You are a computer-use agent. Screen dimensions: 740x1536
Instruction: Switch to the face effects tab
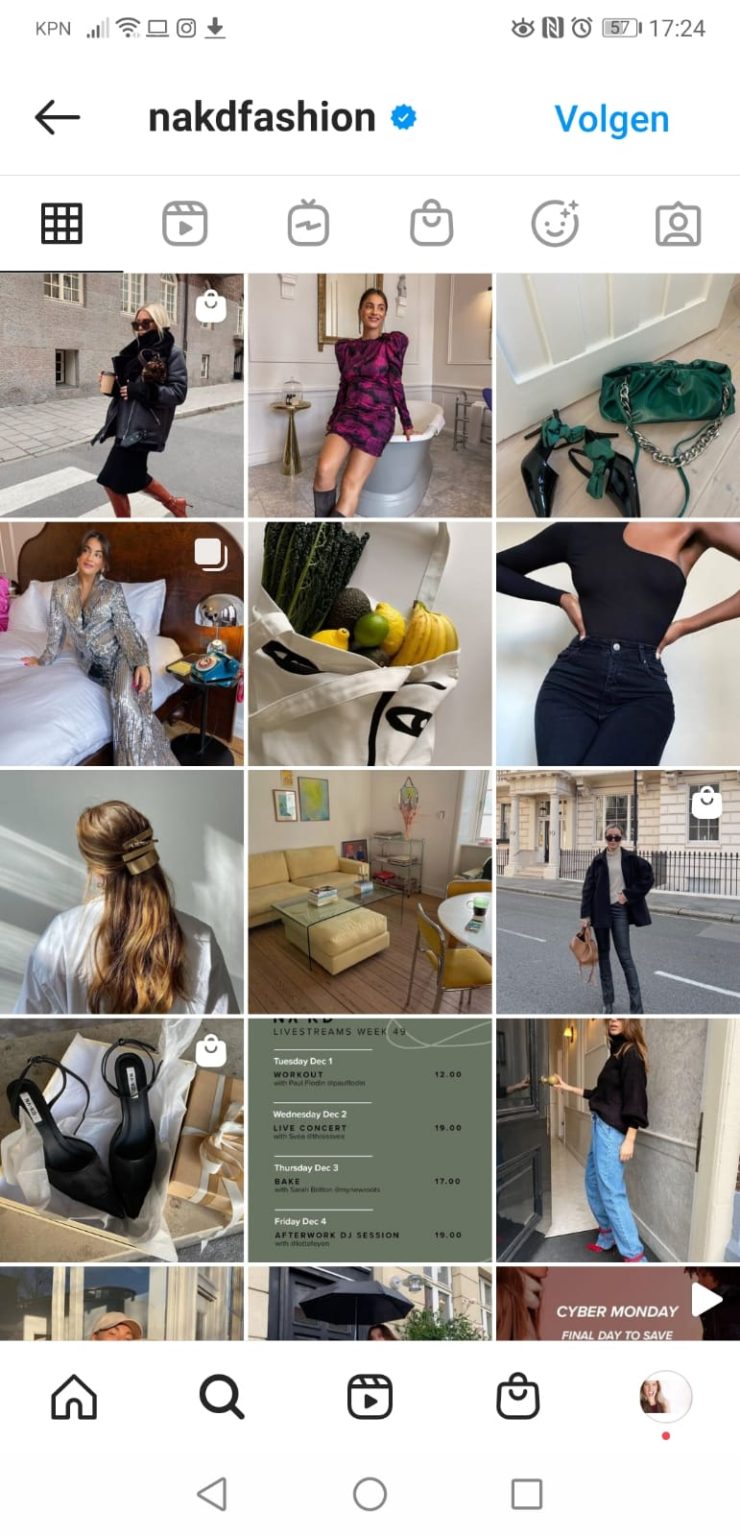(x=554, y=224)
